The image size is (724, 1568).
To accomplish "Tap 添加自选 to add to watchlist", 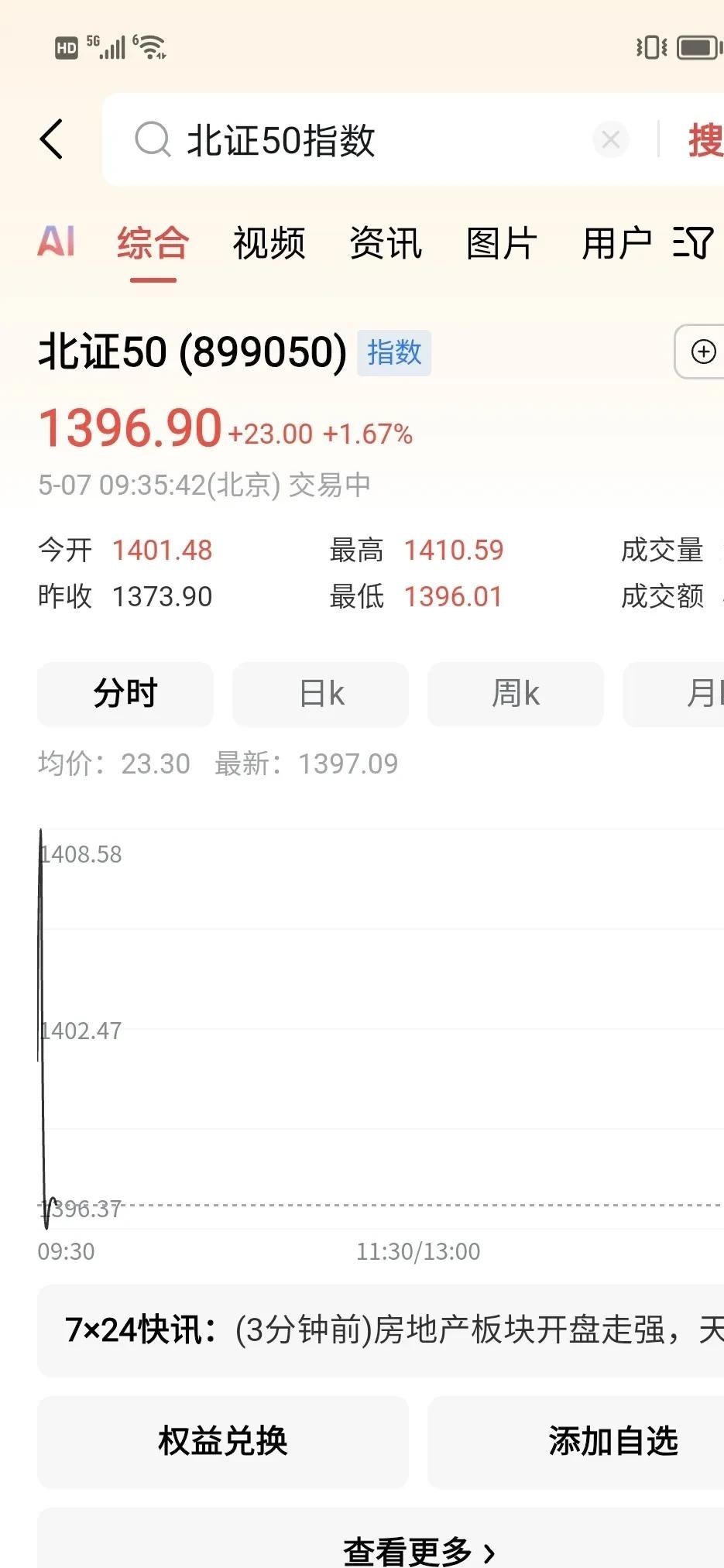I will tap(612, 1442).
